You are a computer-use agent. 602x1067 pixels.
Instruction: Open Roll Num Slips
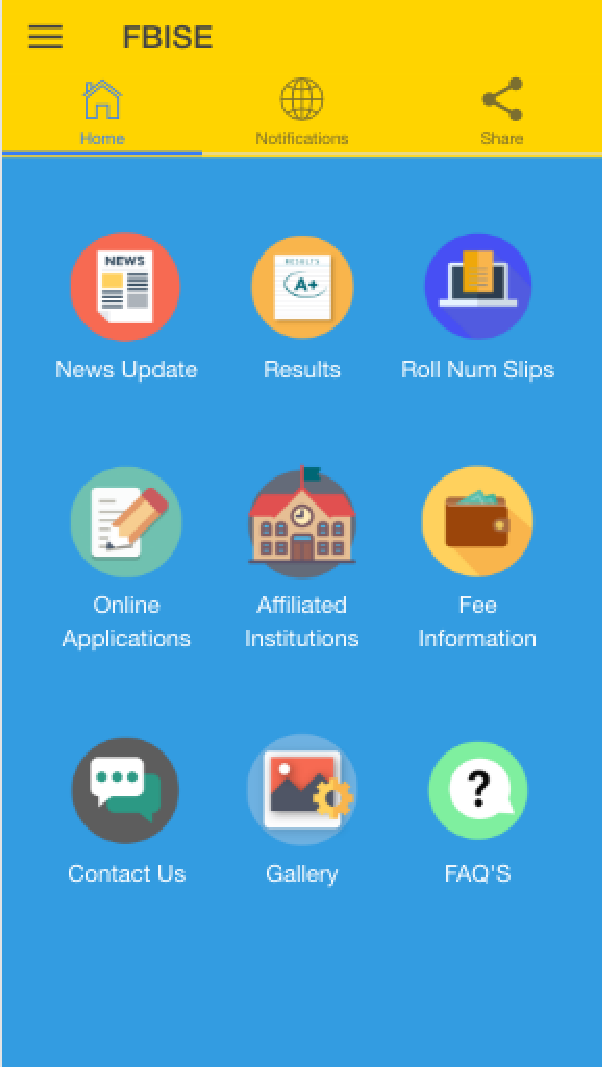point(478,306)
